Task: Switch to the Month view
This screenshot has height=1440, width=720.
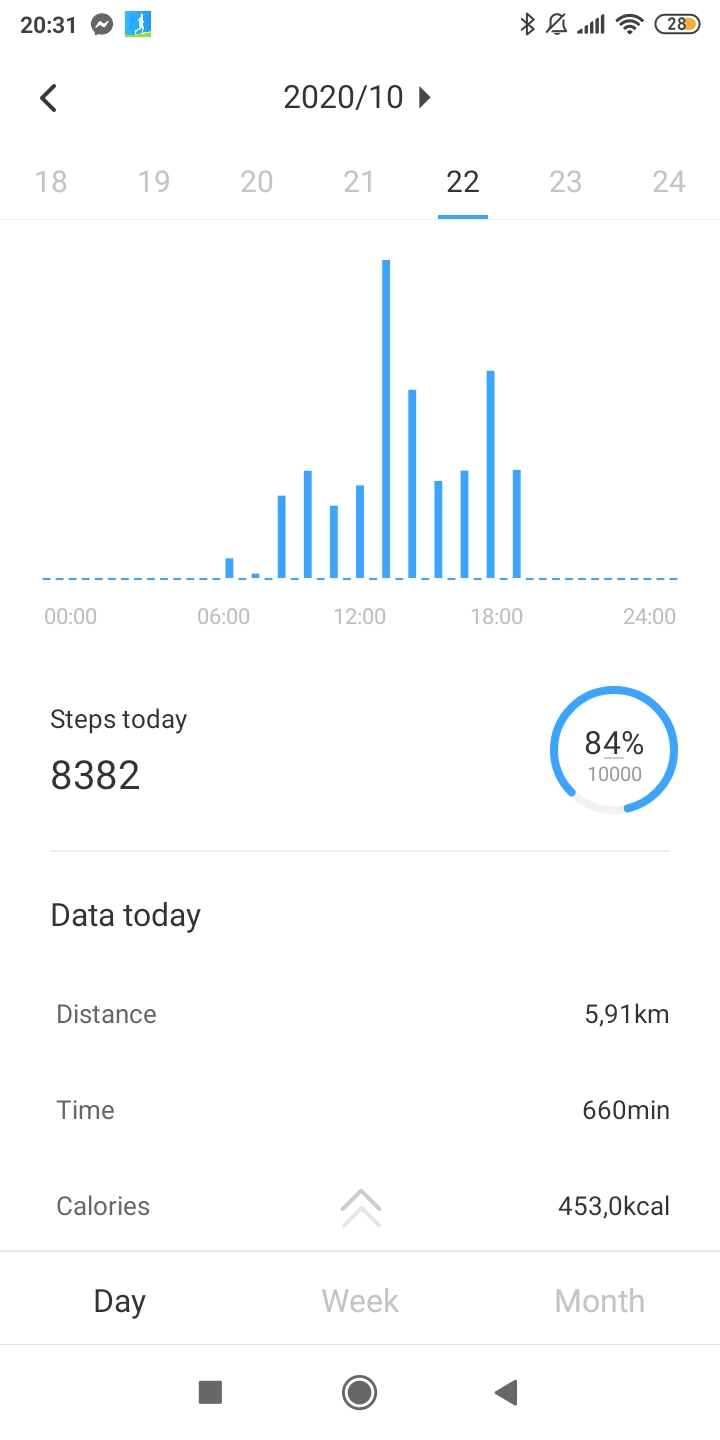Action: [600, 1300]
